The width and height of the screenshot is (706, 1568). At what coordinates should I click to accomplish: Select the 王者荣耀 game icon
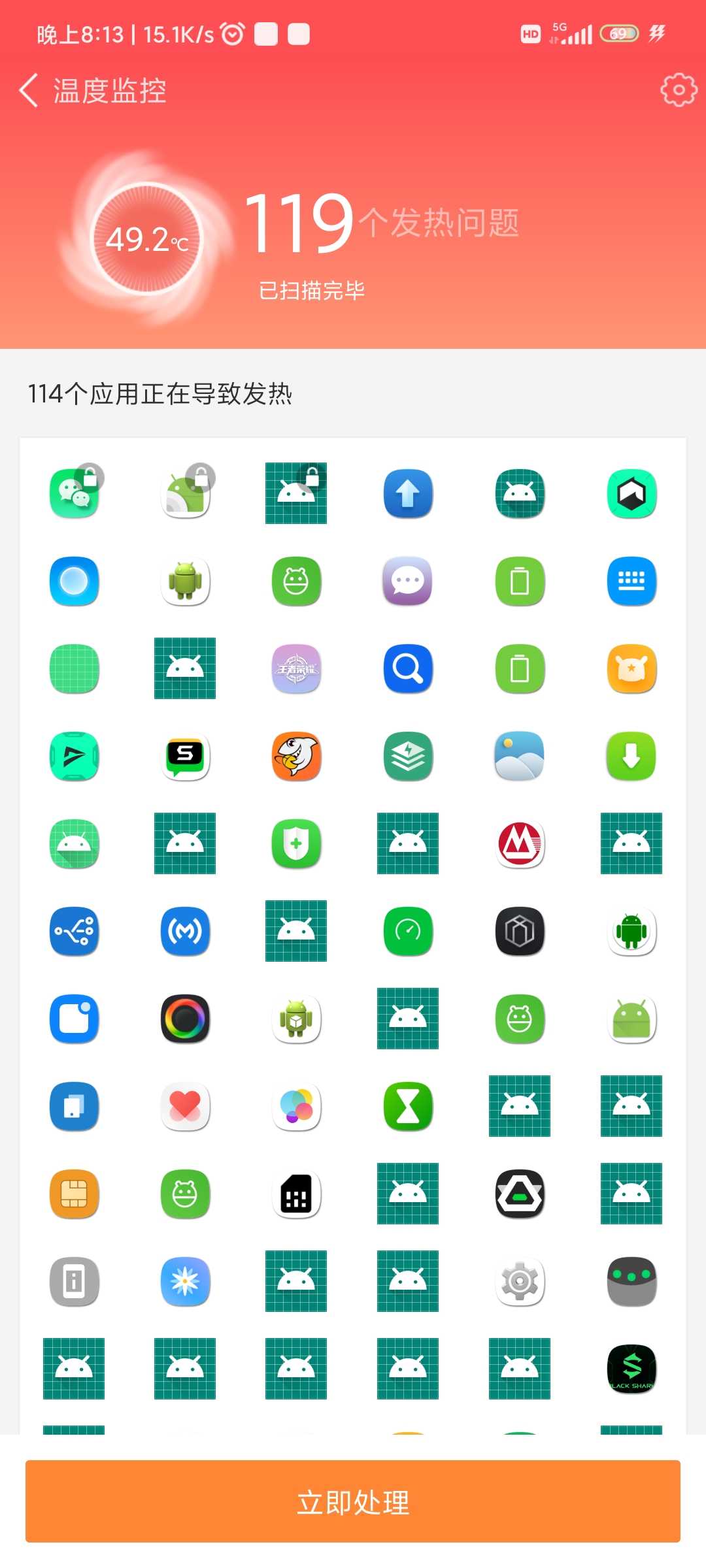pyautogui.click(x=296, y=669)
